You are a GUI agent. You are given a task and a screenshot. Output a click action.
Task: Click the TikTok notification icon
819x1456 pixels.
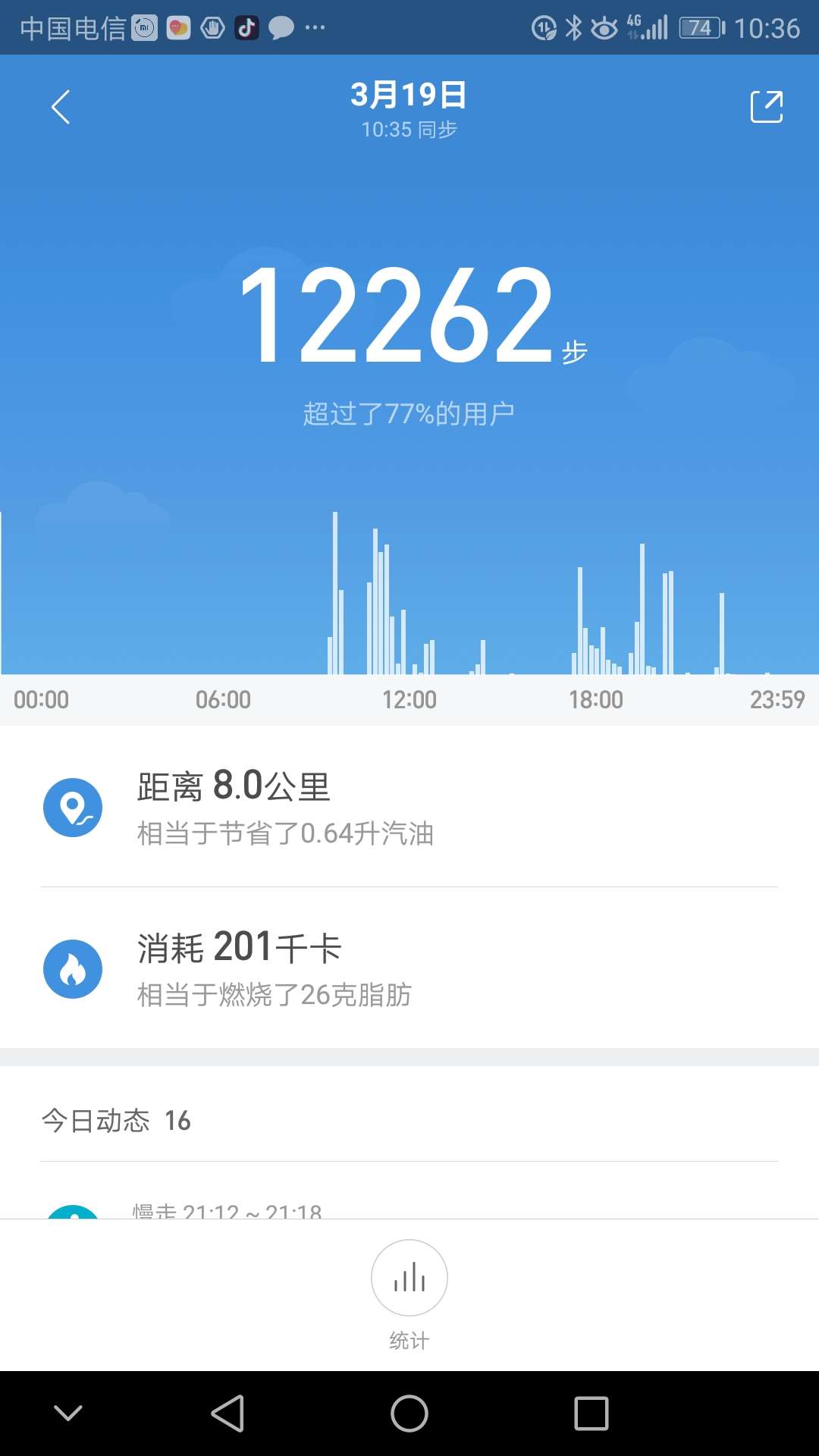click(x=246, y=28)
